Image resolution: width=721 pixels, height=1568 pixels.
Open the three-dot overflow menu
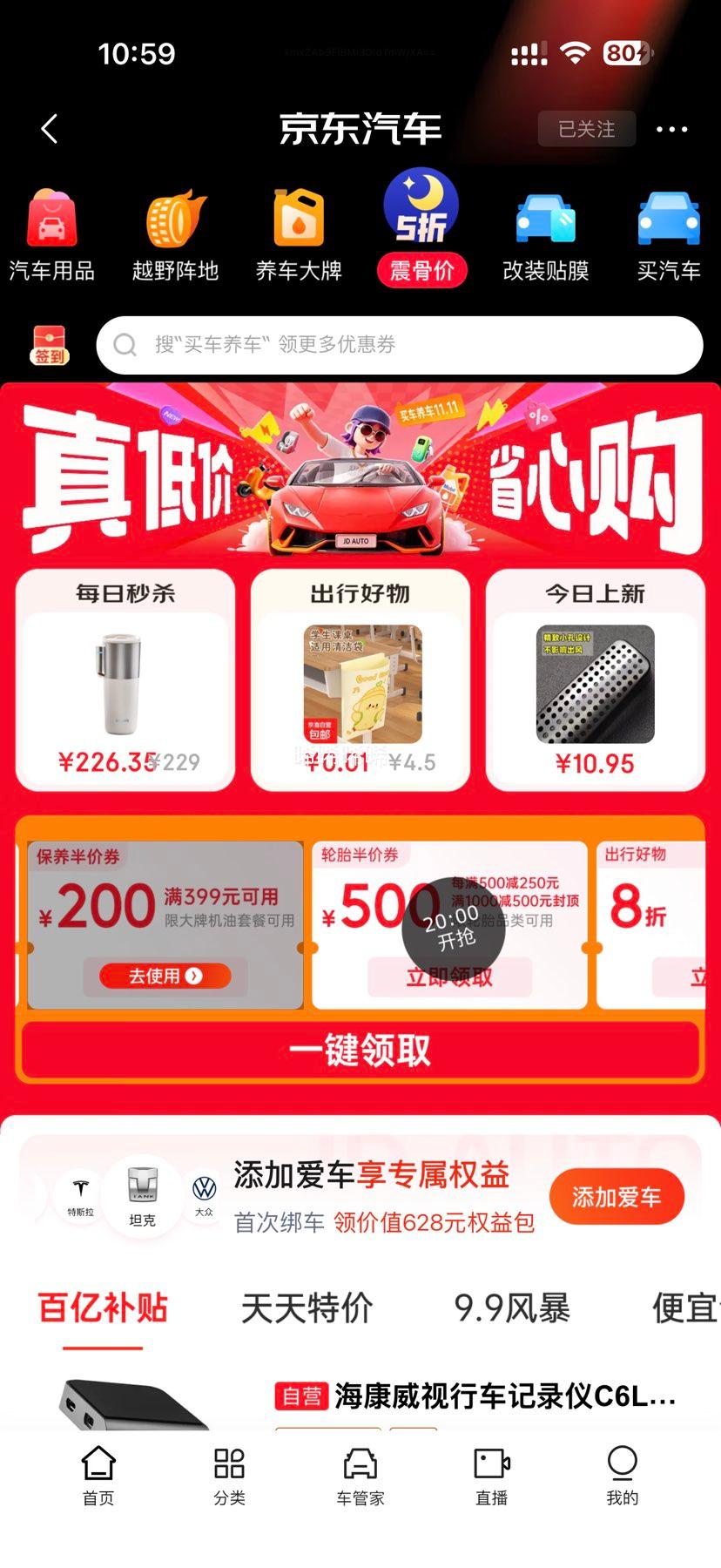pyautogui.click(x=671, y=130)
